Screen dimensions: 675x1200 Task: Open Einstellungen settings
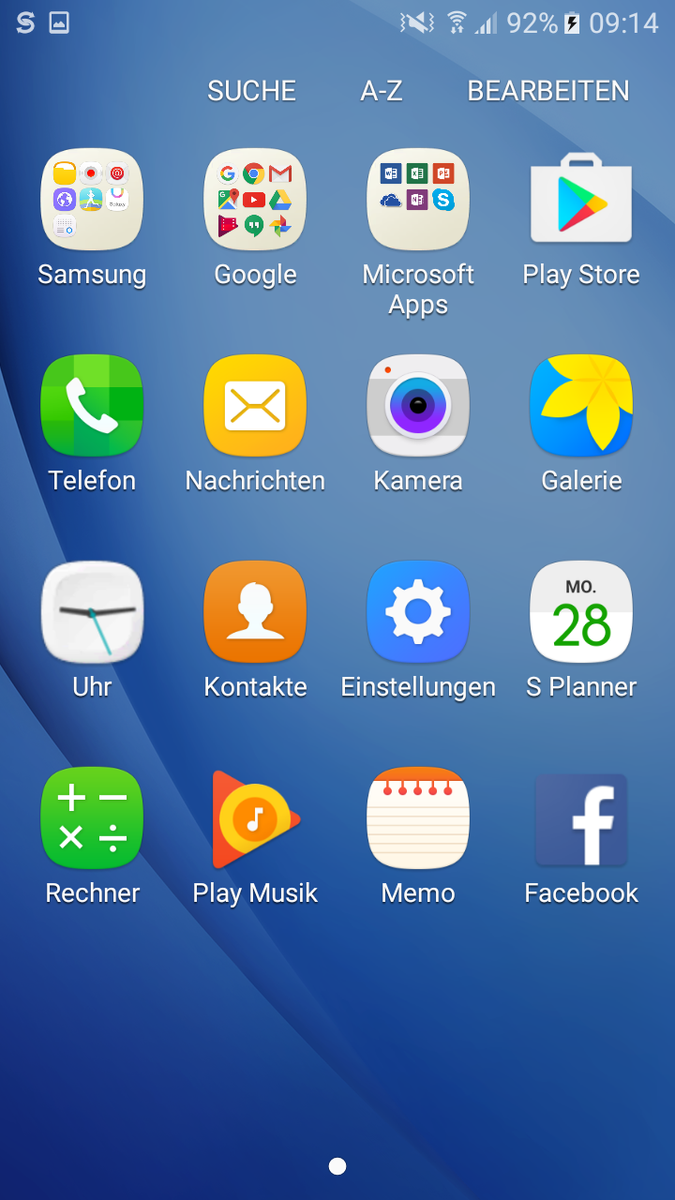(x=418, y=611)
